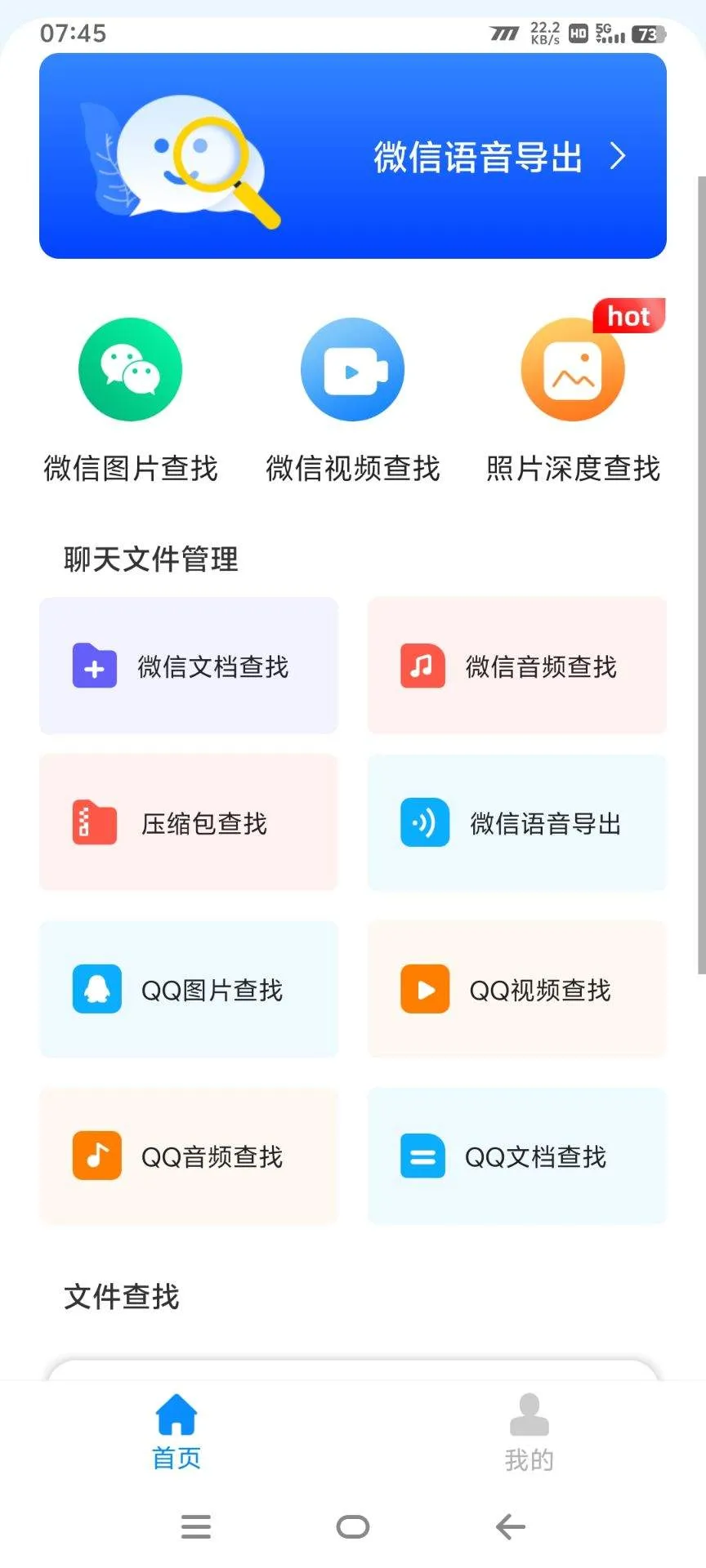Tap the orange 照片深度查找 photo icon
The image size is (706, 1568).
[x=572, y=368]
